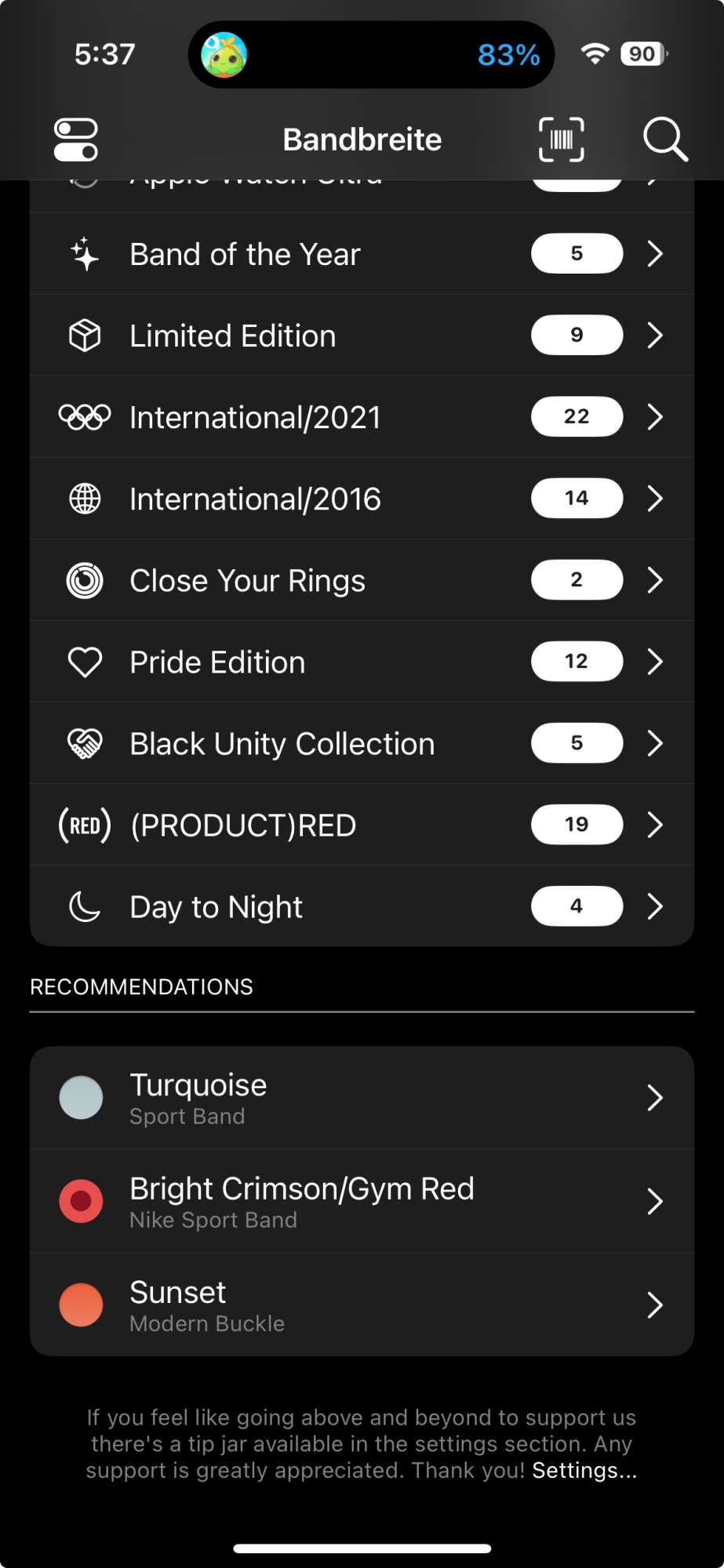Open search

(664, 140)
